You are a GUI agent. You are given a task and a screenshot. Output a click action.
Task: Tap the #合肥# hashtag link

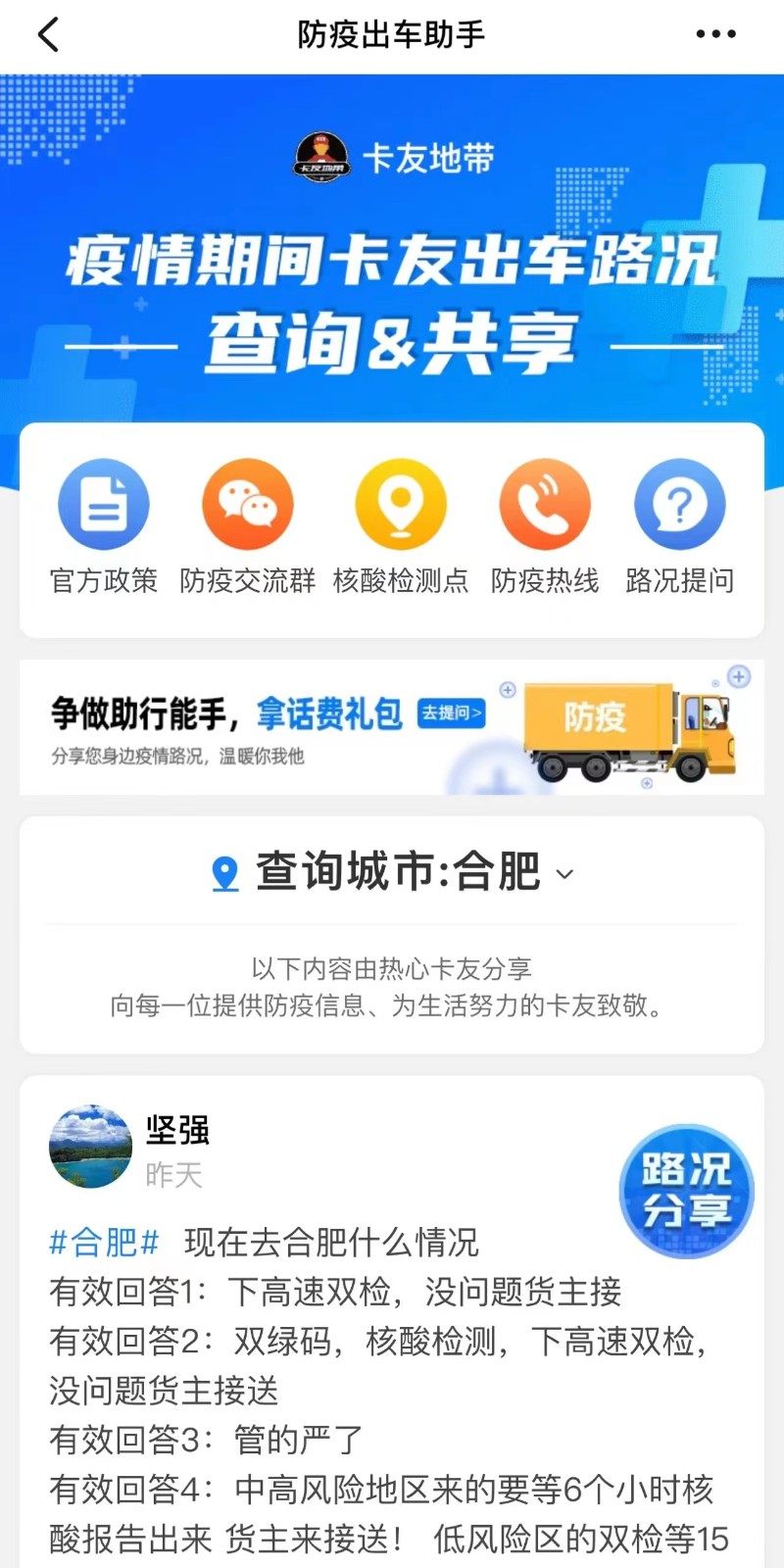(104, 1243)
